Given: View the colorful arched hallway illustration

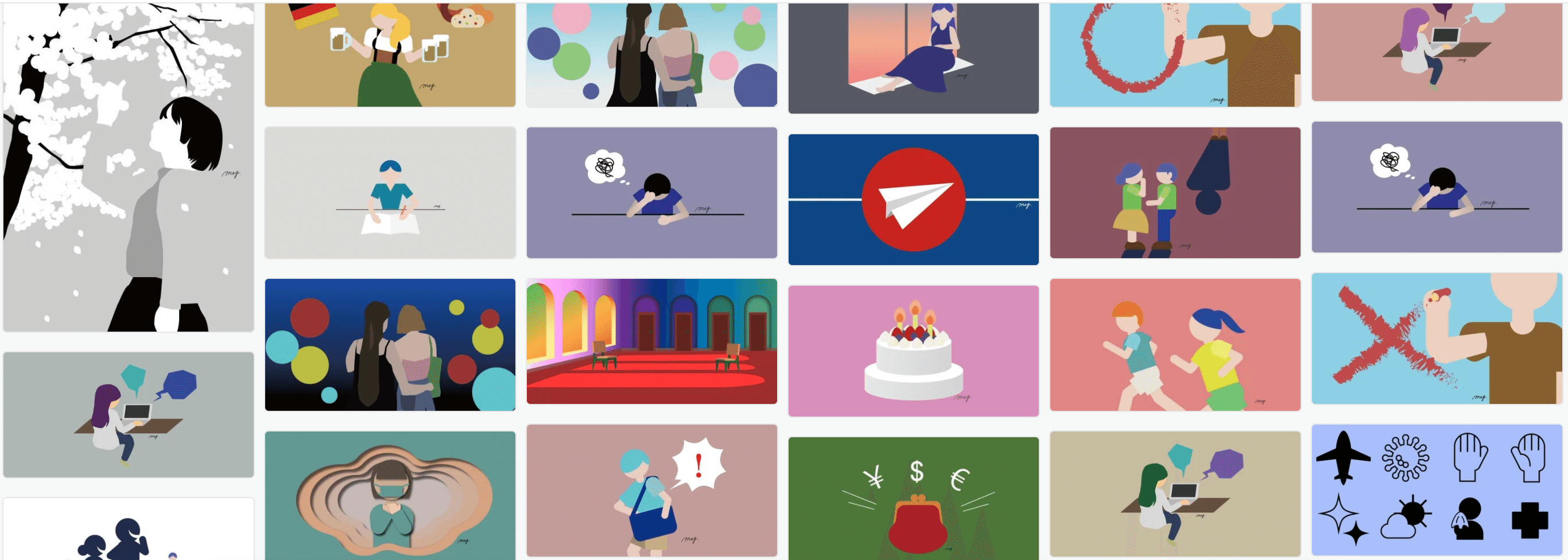Looking at the screenshot, I should coord(651,341).
